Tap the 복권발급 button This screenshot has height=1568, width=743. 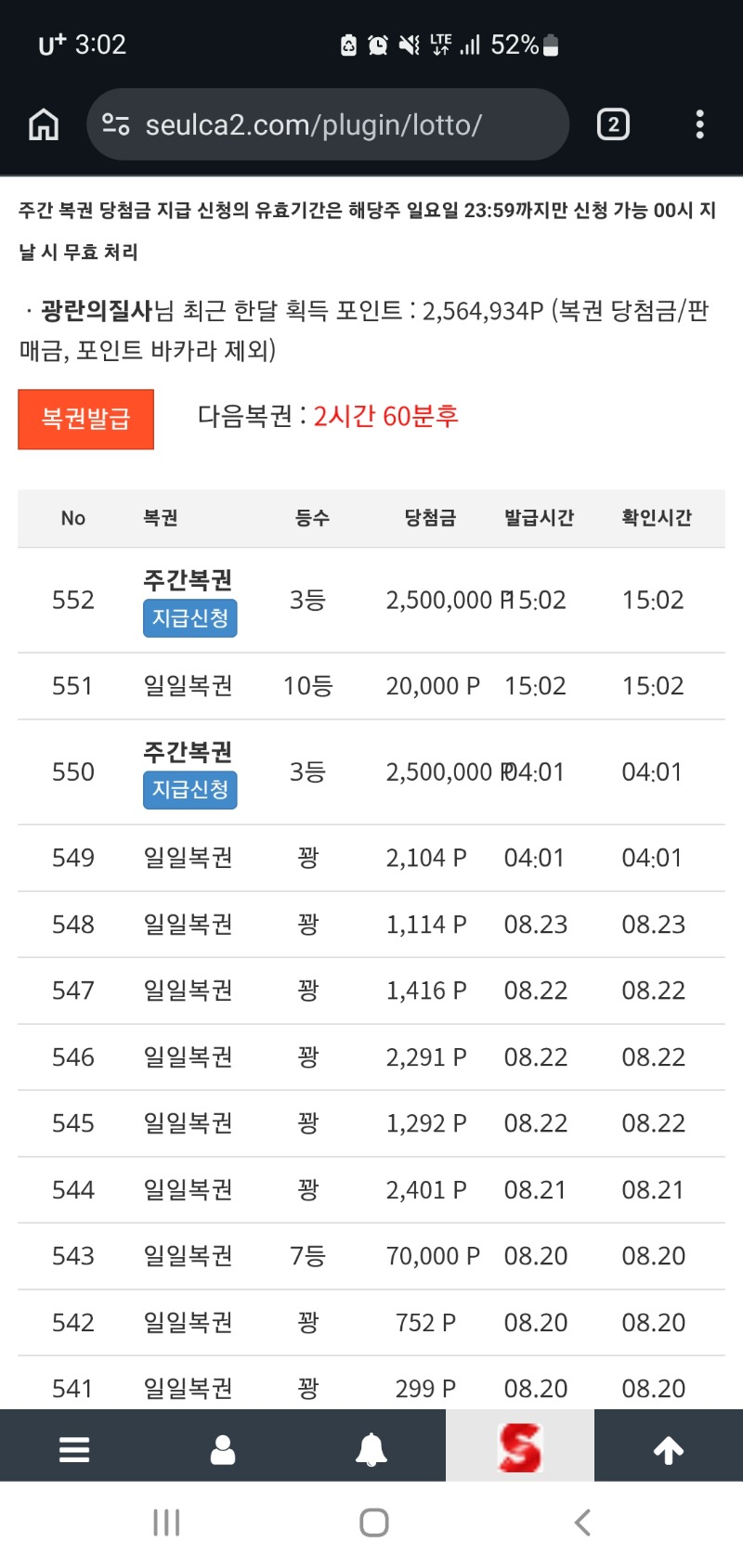click(85, 419)
